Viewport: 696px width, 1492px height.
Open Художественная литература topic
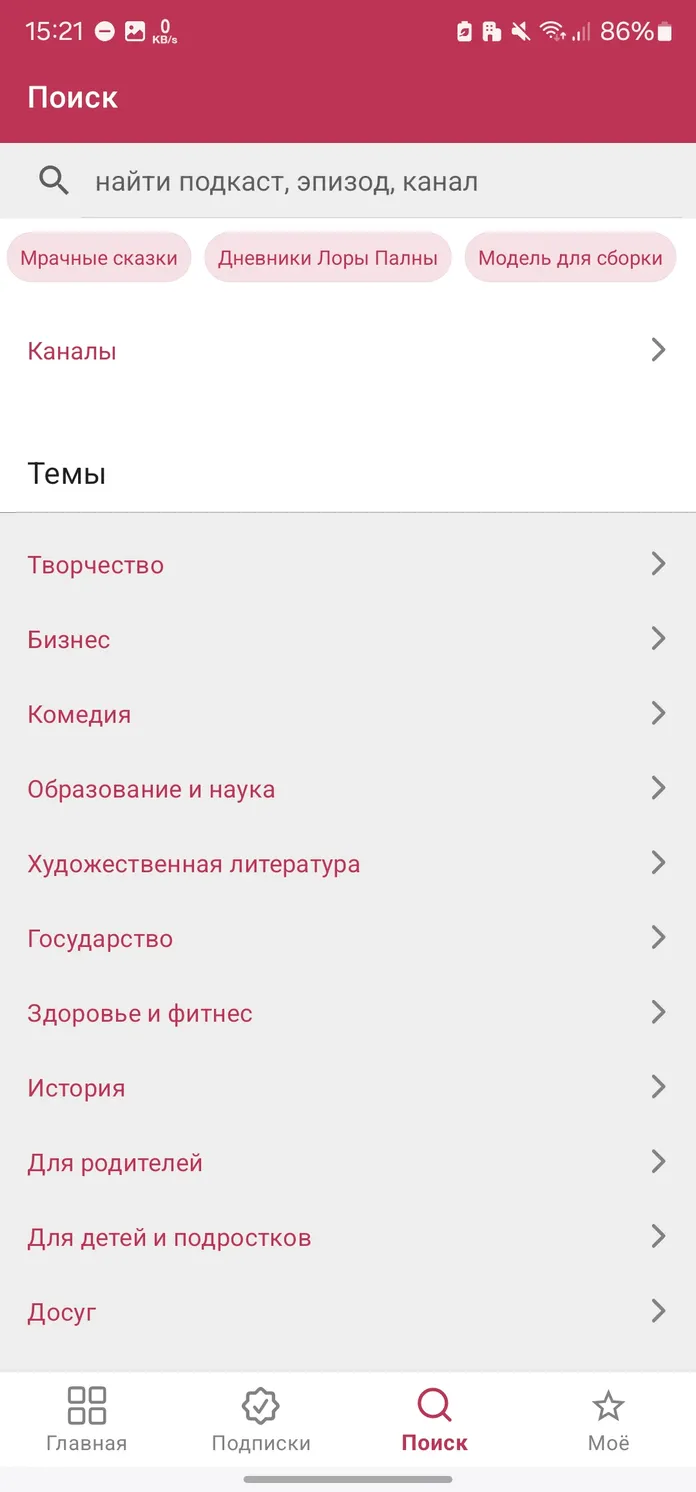(x=348, y=864)
